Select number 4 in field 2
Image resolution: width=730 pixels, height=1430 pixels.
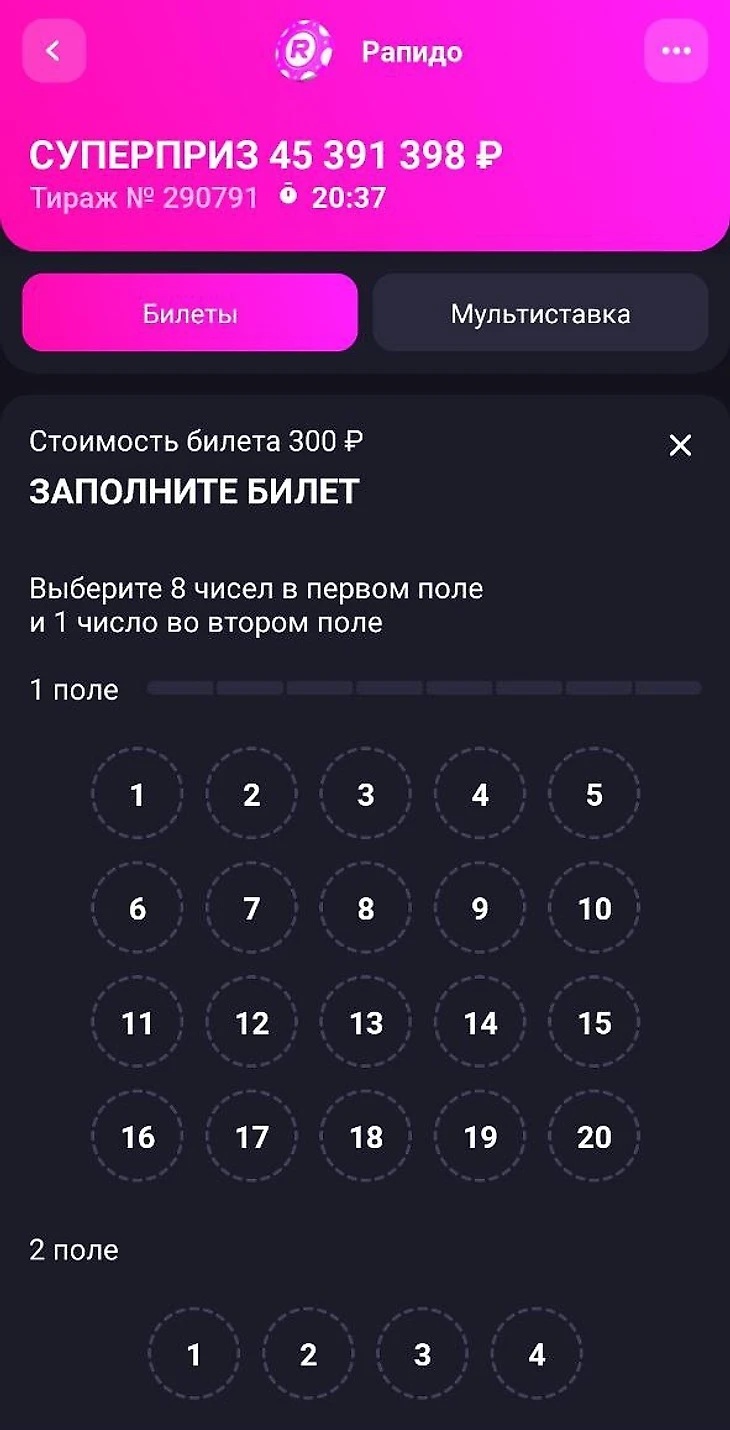point(537,1354)
